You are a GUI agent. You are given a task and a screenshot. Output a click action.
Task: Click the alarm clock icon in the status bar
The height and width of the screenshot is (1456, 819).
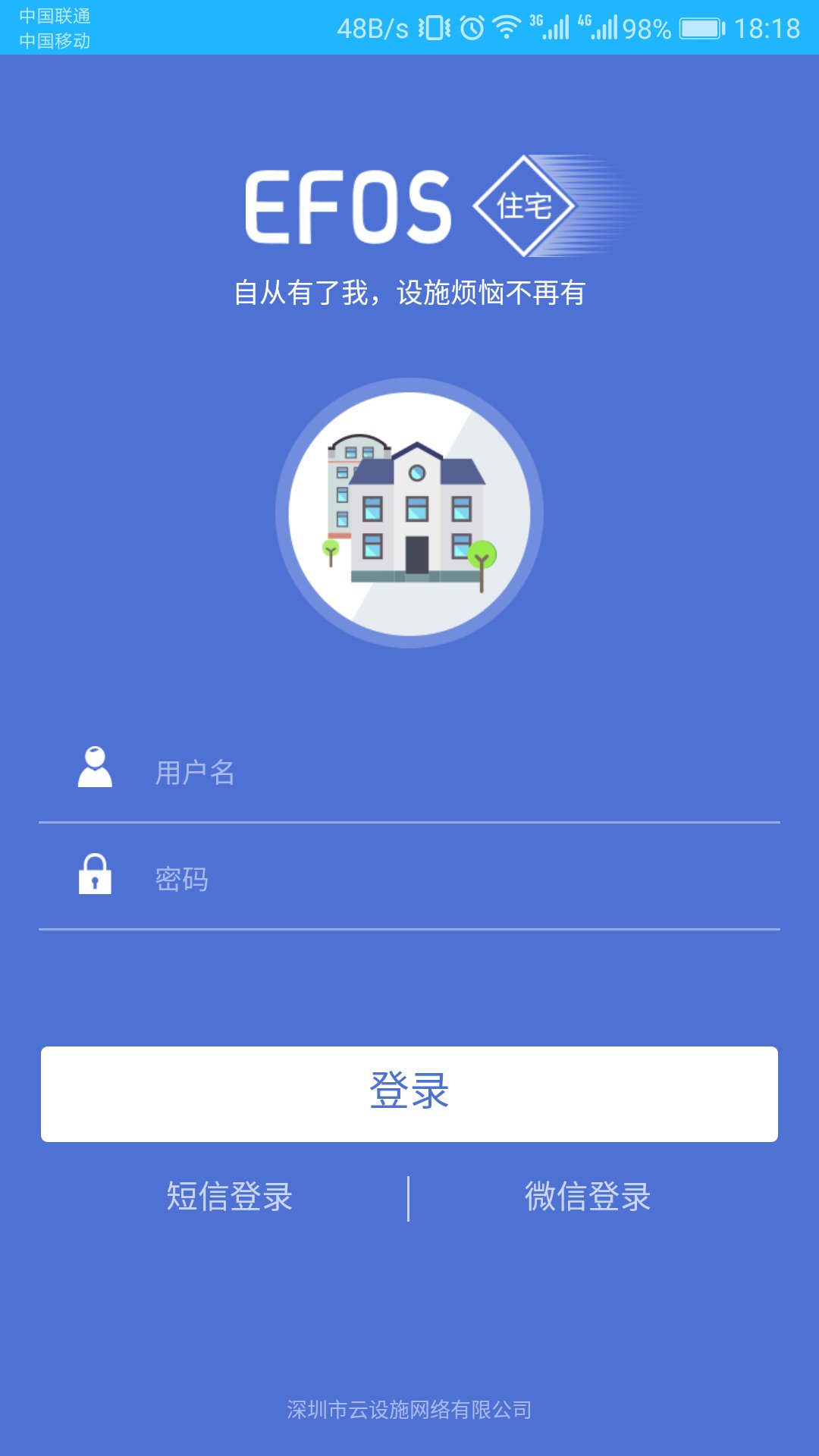tap(472, 29)
